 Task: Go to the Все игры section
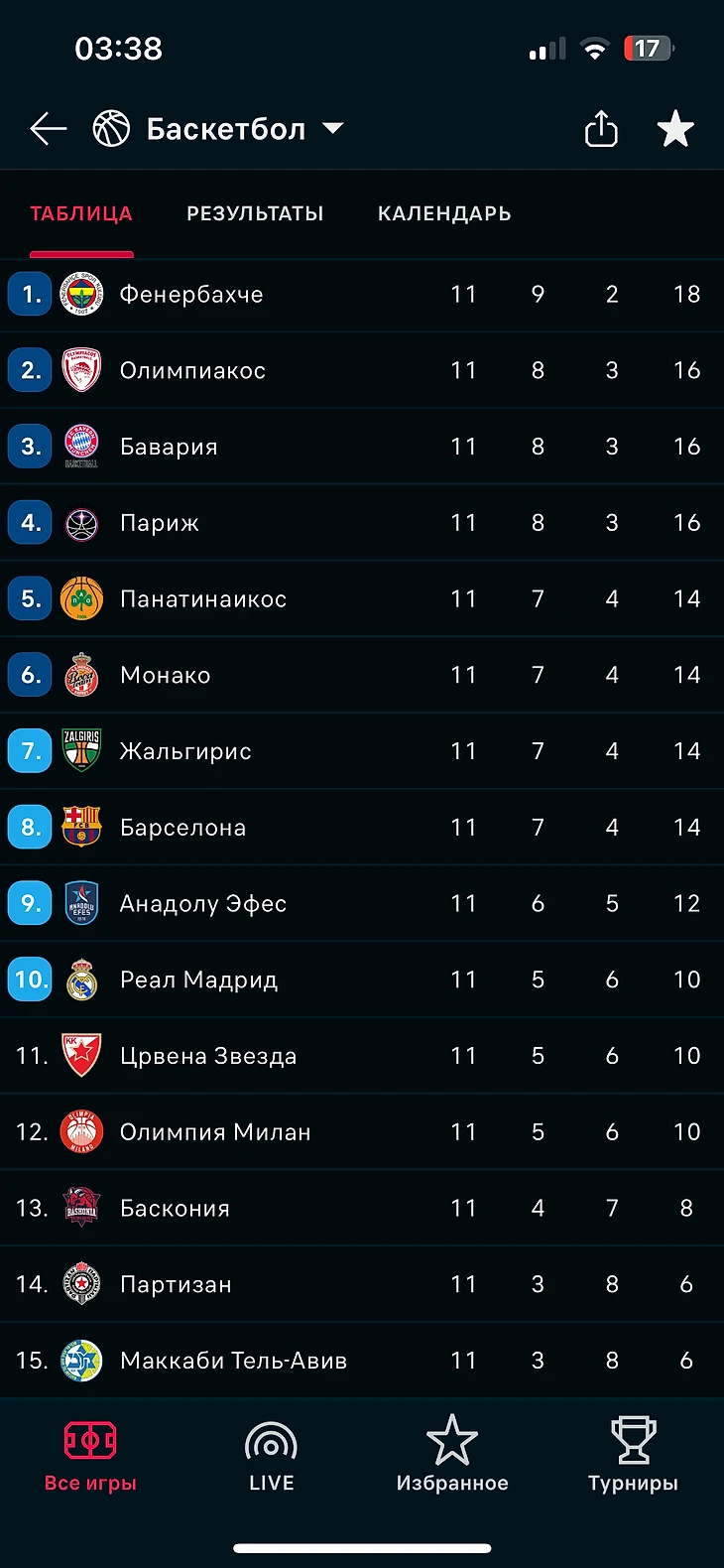90,1456
